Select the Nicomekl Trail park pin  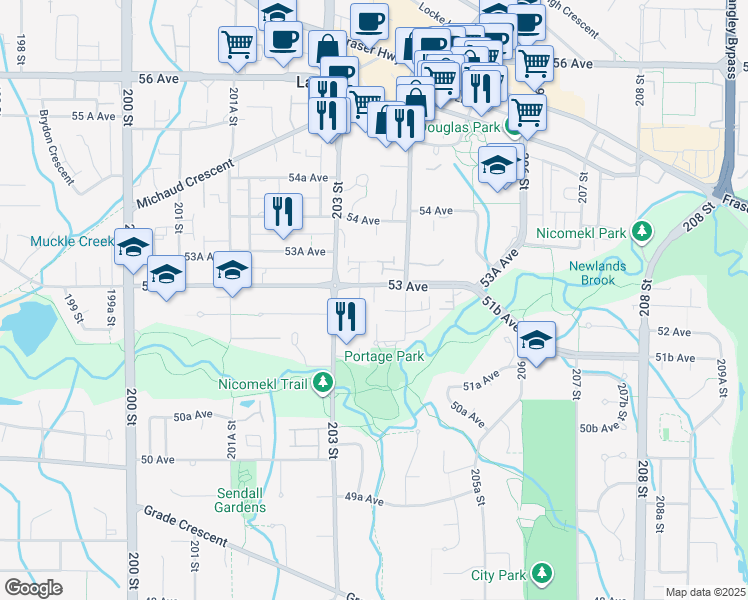tap(323, 383)
